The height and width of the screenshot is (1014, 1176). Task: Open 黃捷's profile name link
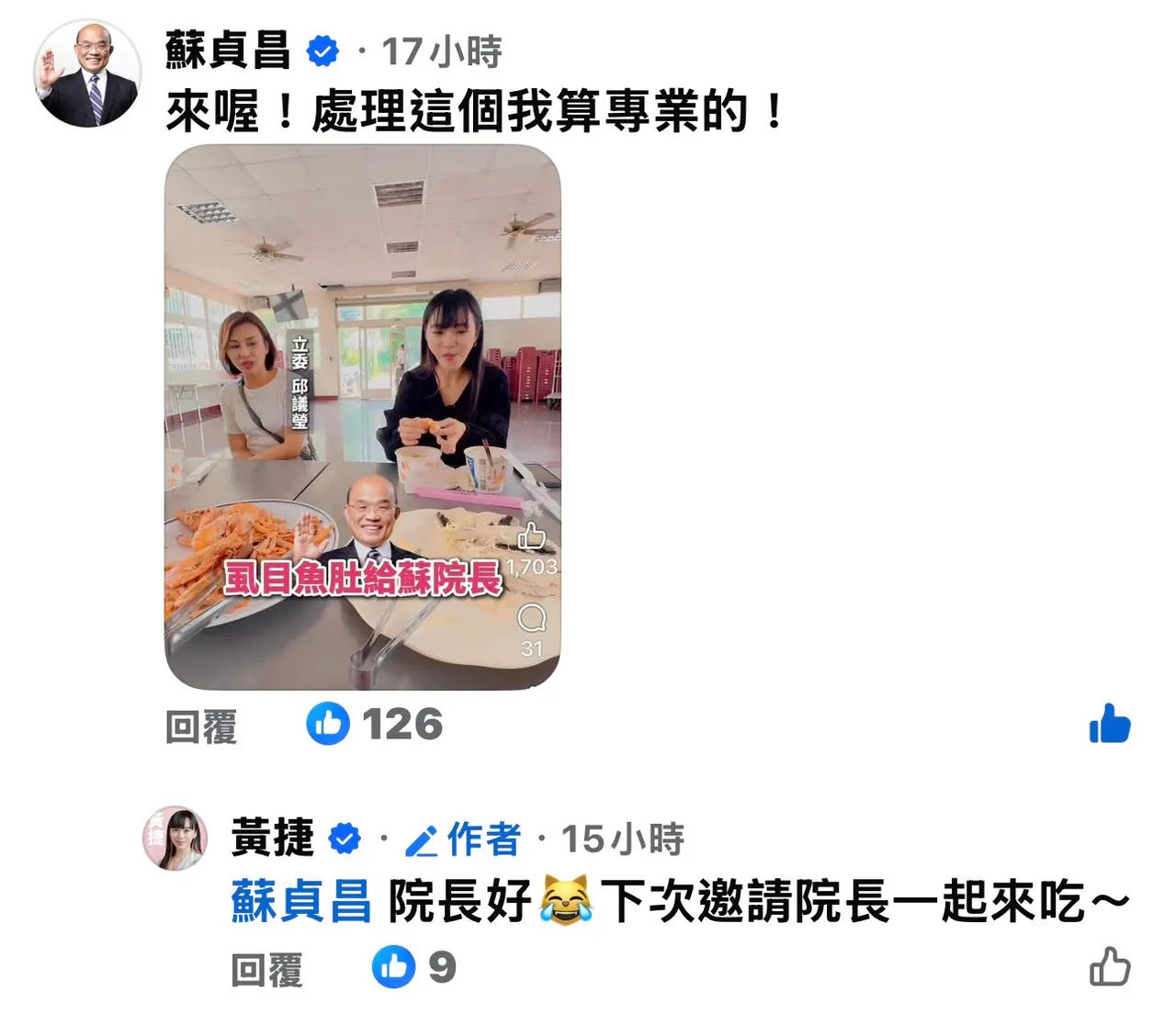(272, 838)
